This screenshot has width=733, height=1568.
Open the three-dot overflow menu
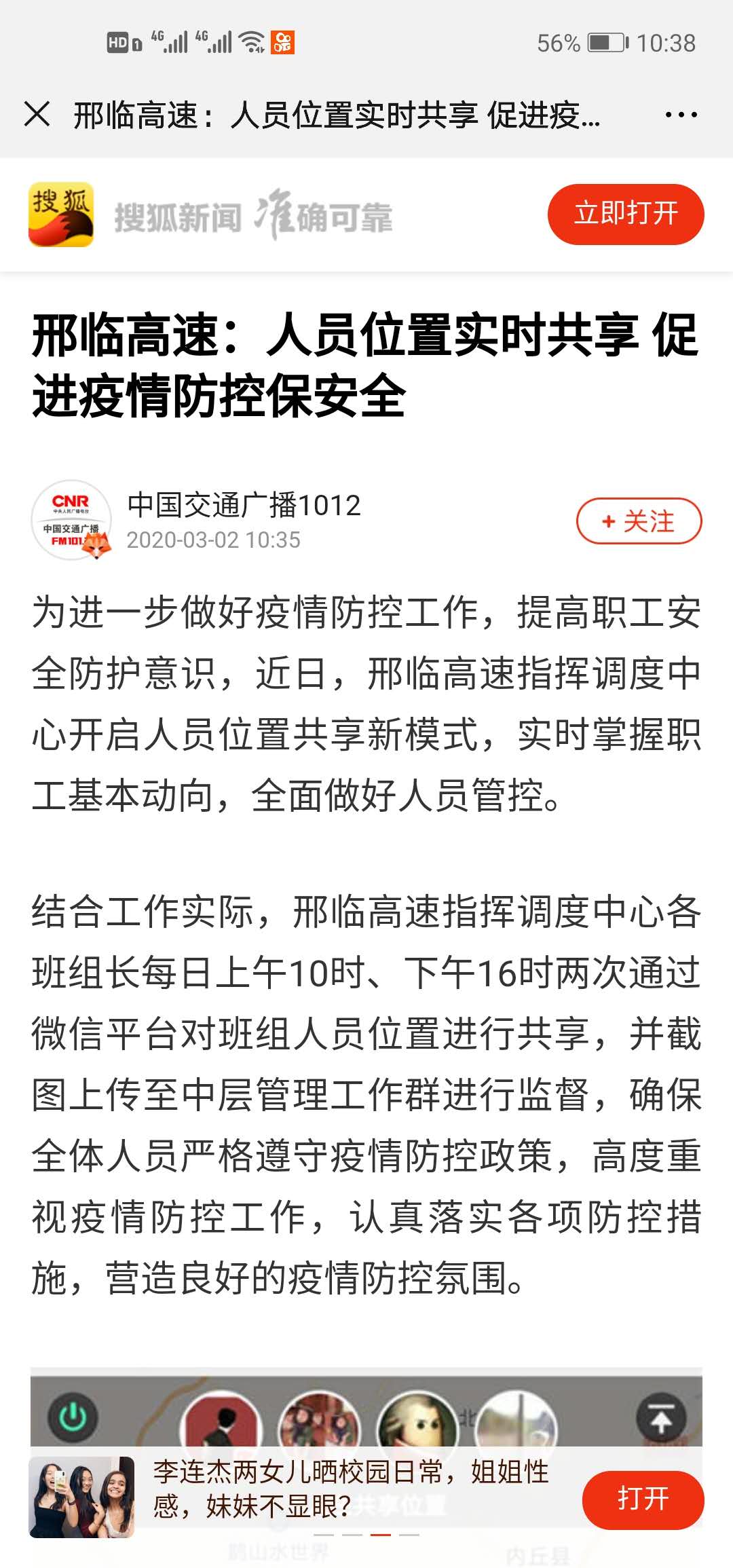681,115
